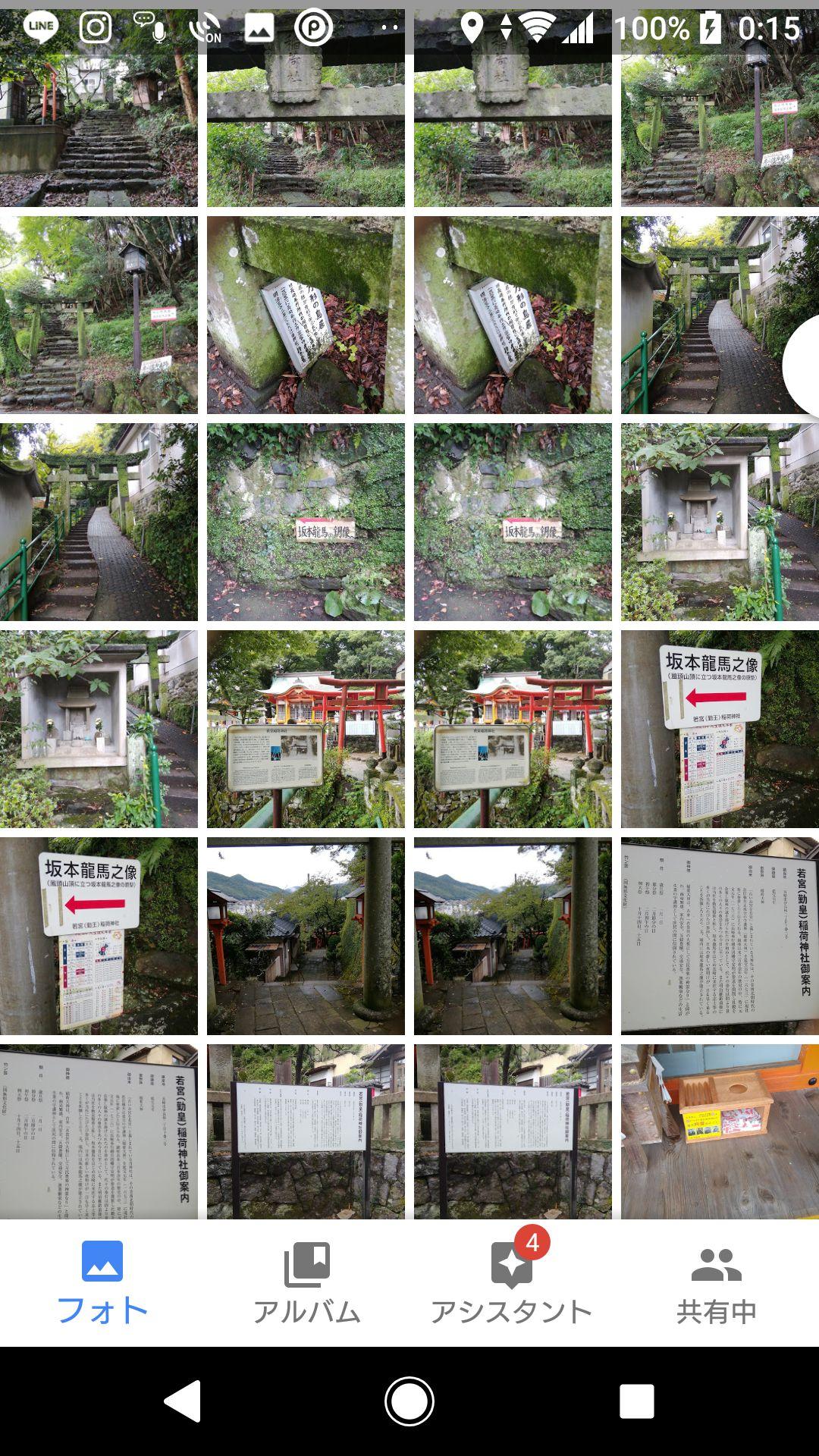Image resolution: width=819 pixels, height=1456 pixels.
Task: Switch to the フォト tab
Action: [x=102, y=1283]
